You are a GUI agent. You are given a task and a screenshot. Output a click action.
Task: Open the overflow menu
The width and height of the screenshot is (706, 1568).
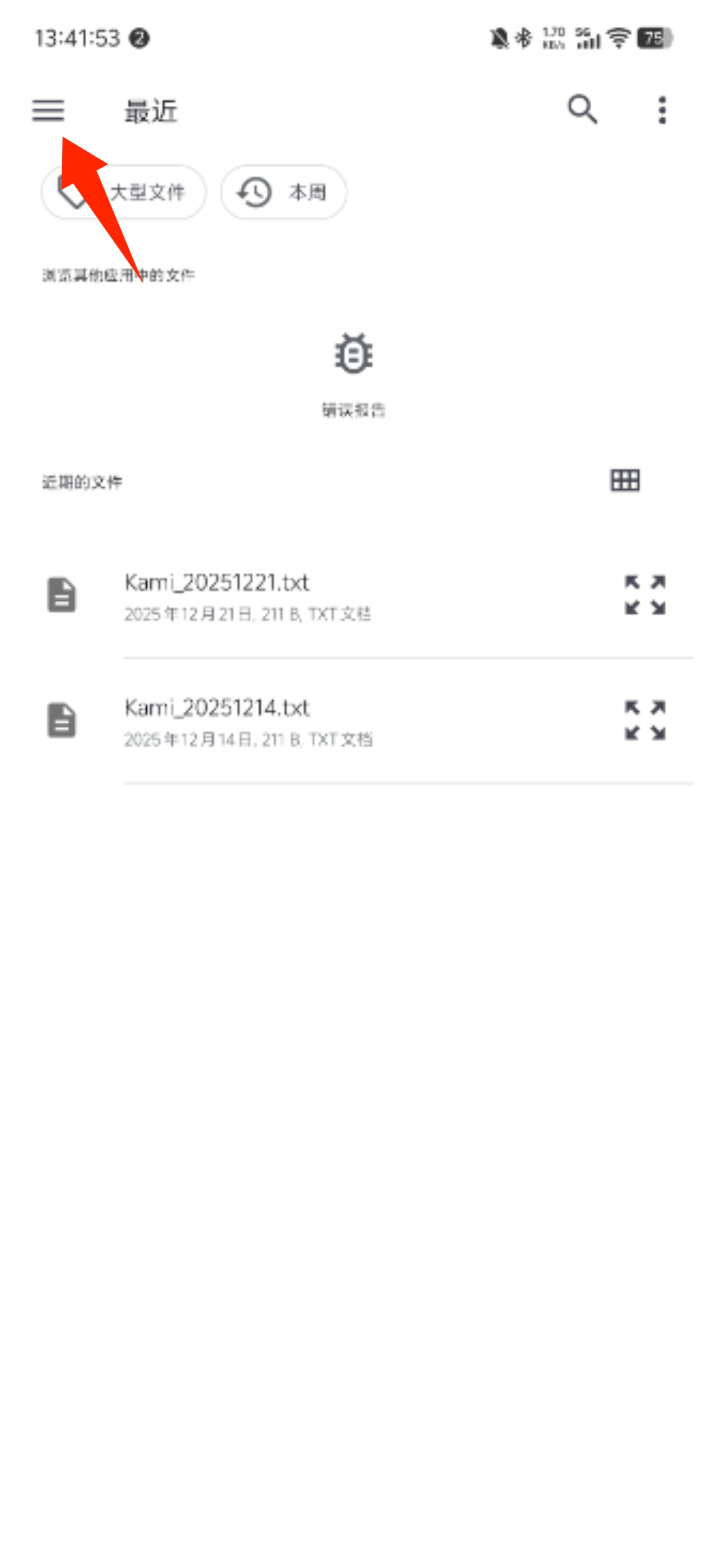662,110
